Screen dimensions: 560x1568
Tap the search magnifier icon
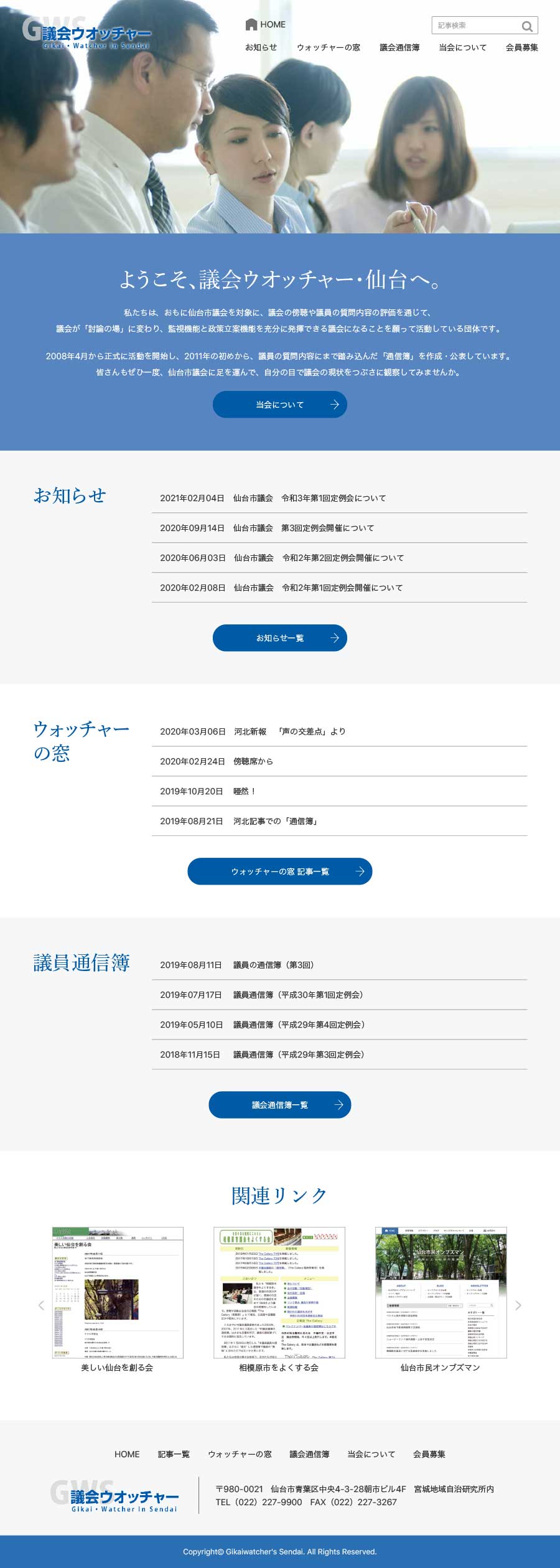(x=527, y=26)
